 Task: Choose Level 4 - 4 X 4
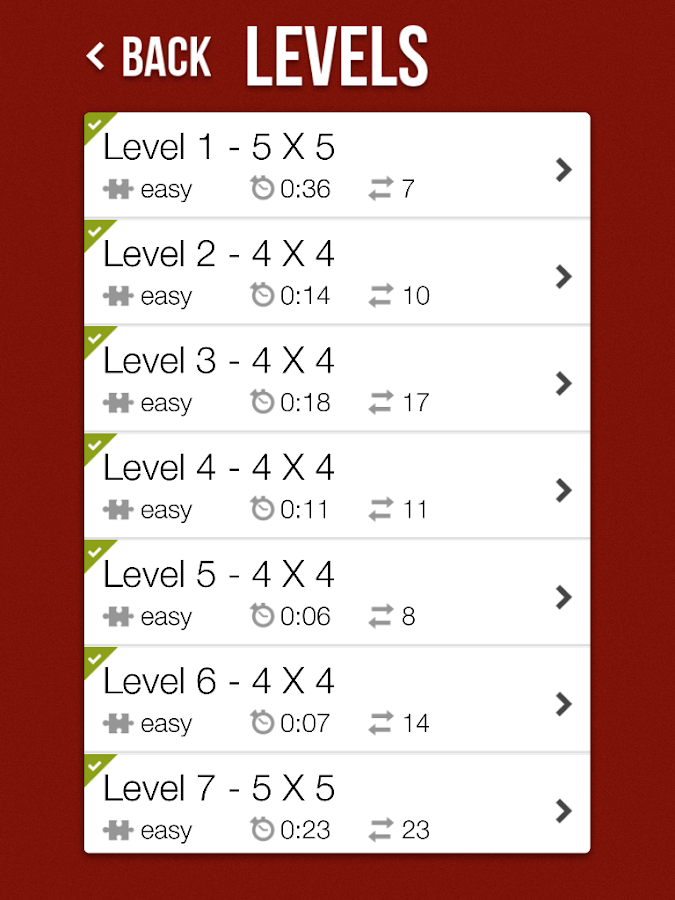[x=336, y=487]
